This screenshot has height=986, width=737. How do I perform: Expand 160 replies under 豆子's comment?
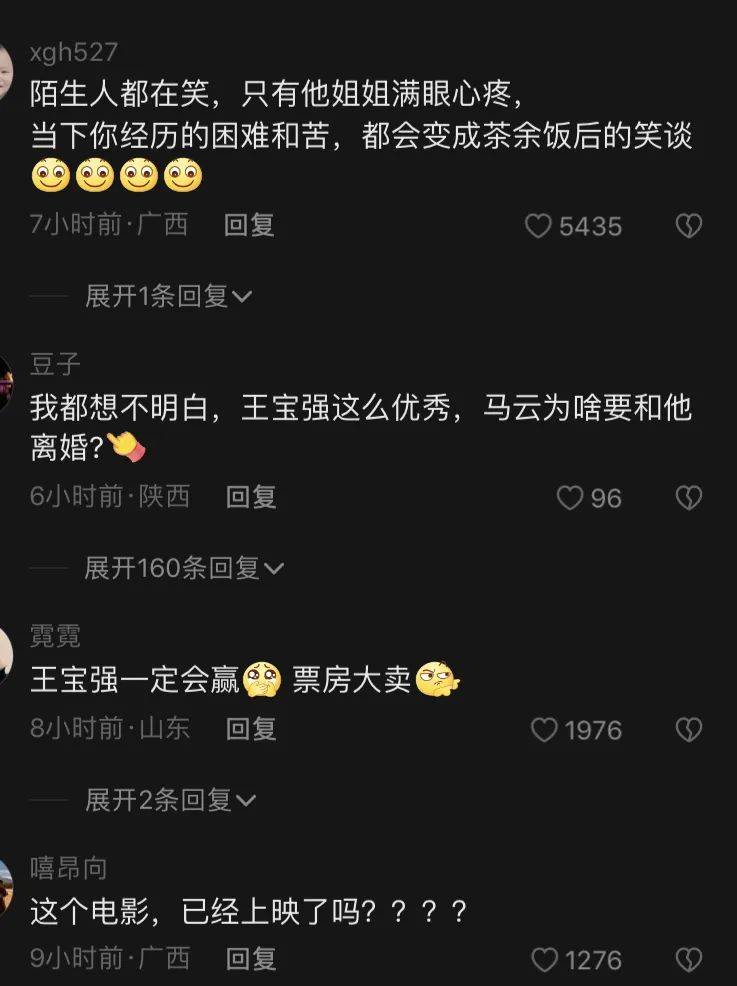click(184, 568)
